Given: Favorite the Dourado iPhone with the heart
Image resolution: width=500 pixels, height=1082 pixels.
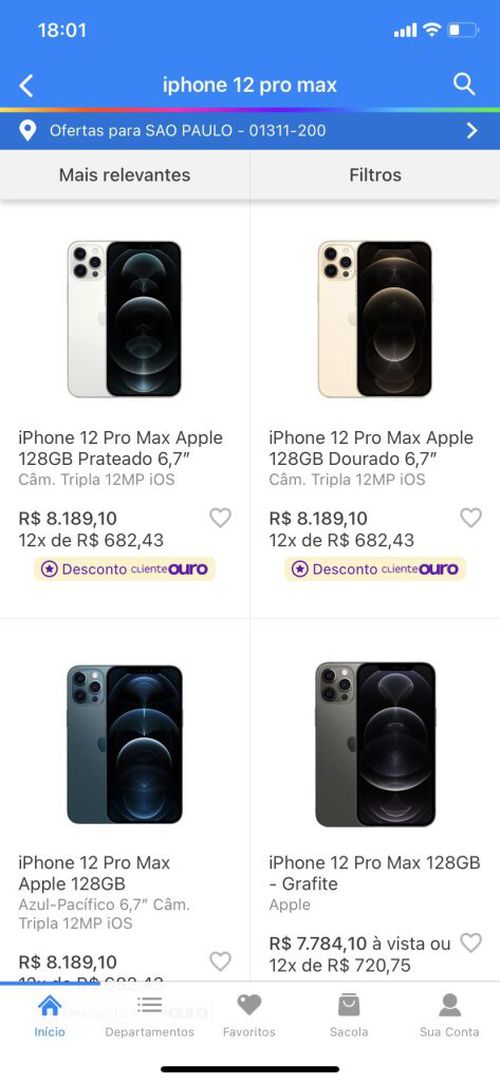Looking at the screenshot, I should click(471, 518).
